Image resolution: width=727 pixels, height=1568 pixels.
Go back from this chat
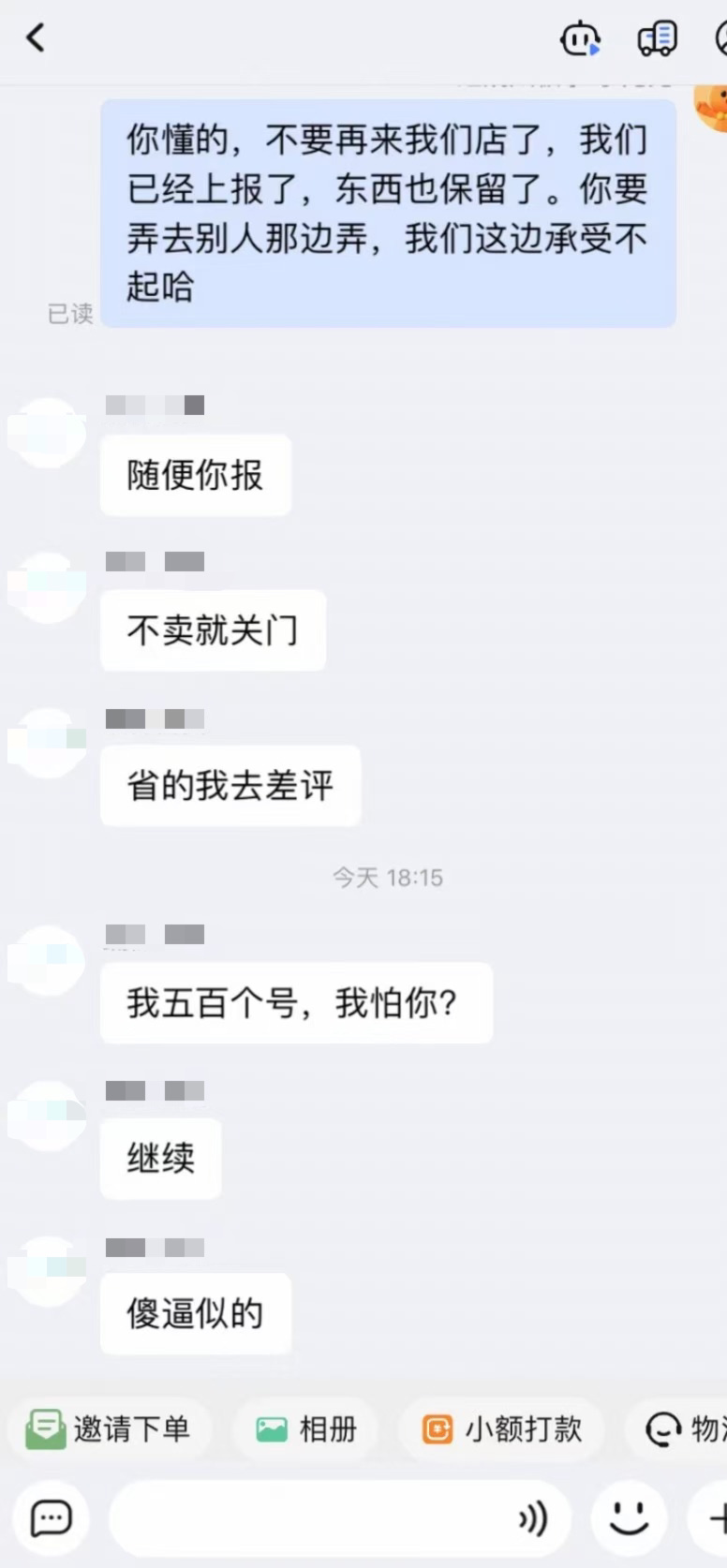coord(36,38)
